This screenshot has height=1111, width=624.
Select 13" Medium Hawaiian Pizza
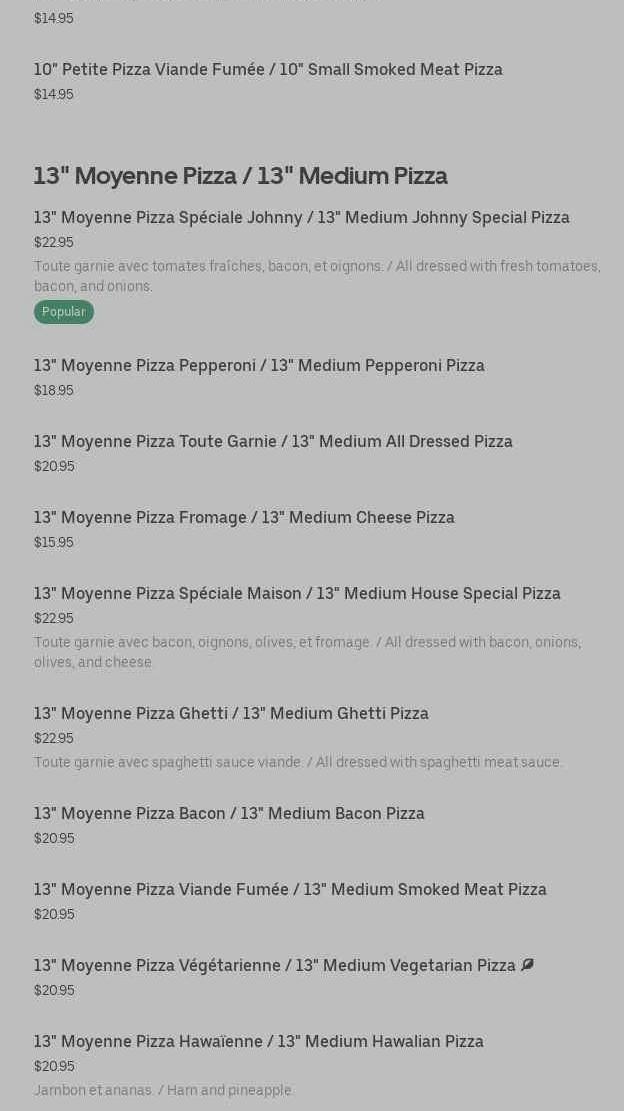tap(258, 1042)
